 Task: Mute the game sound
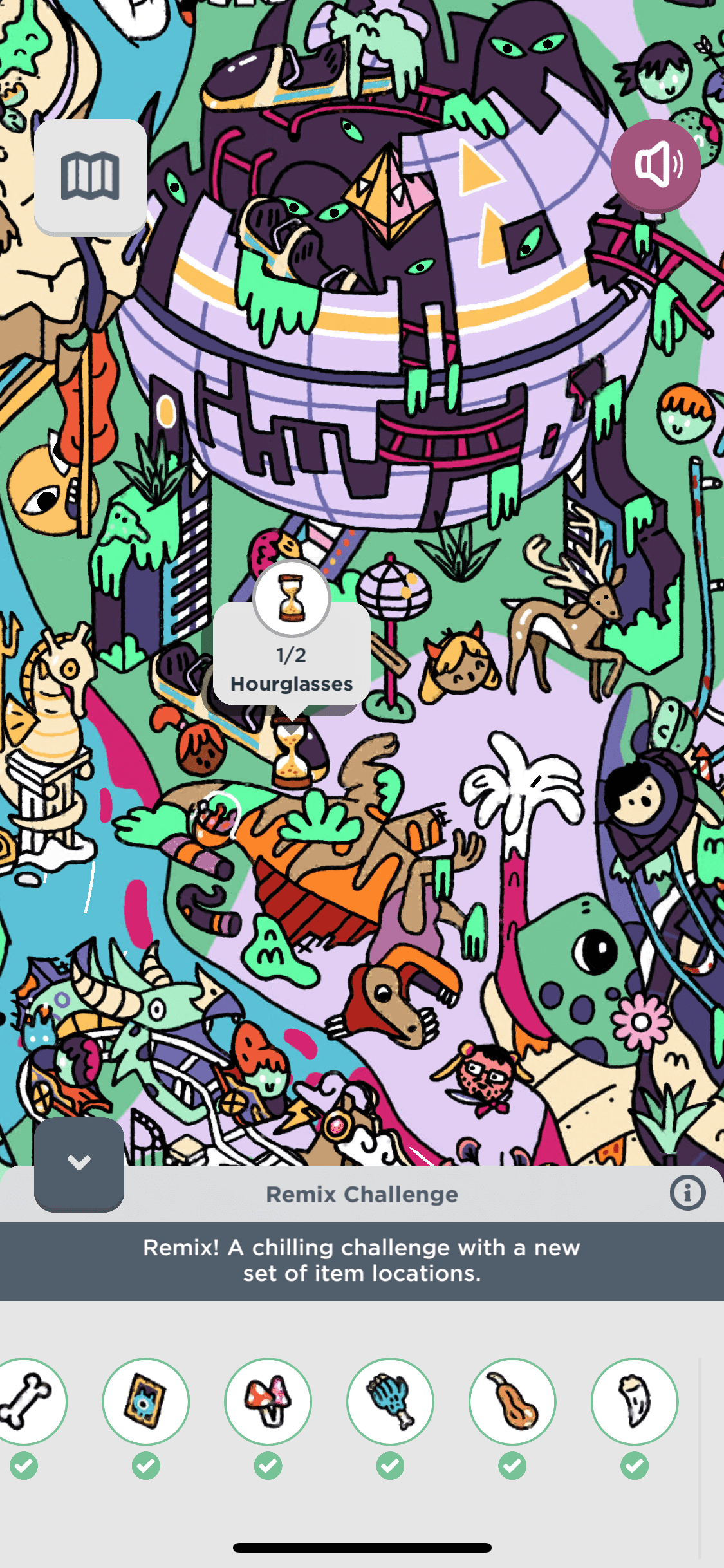click(x=656, y=165)
